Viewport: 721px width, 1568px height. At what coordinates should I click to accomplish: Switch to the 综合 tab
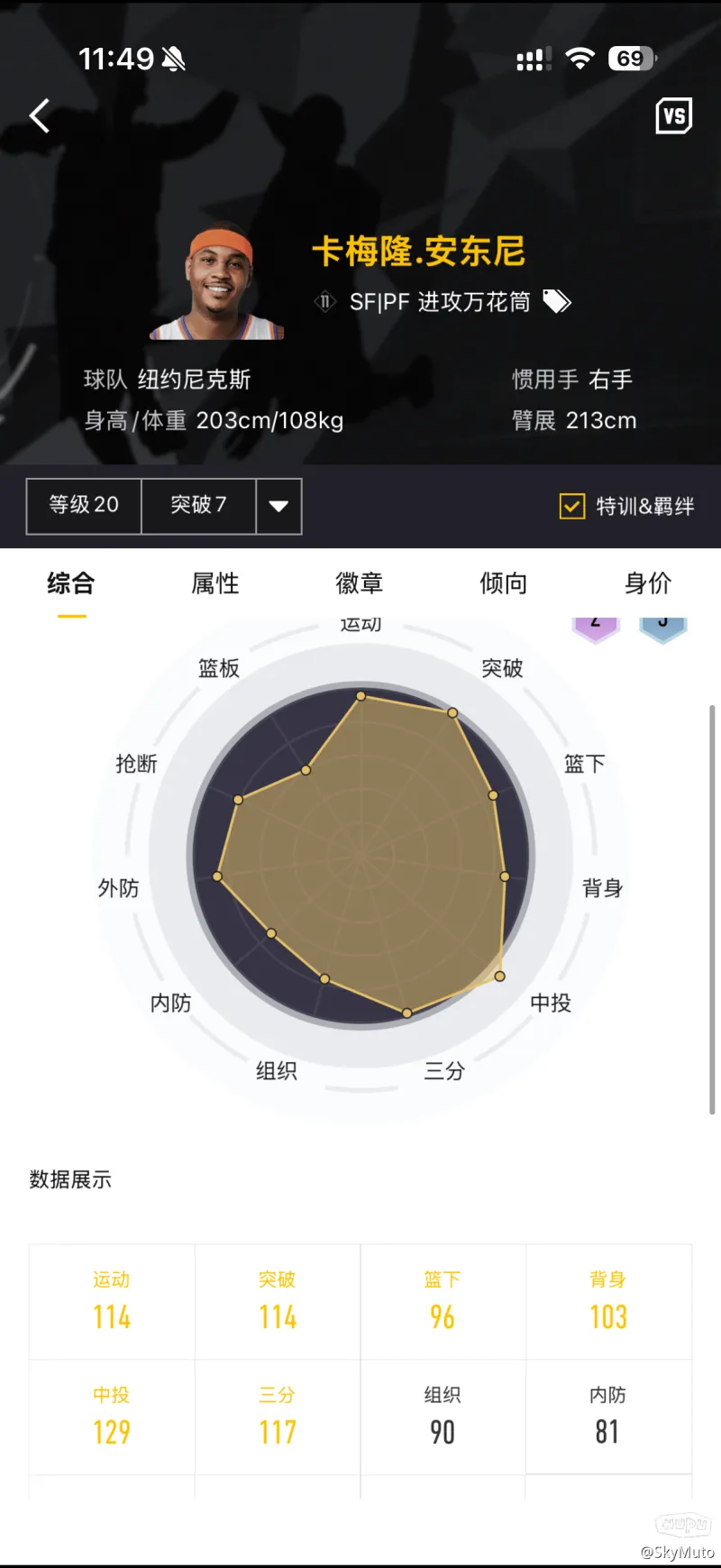pos(71,583)
